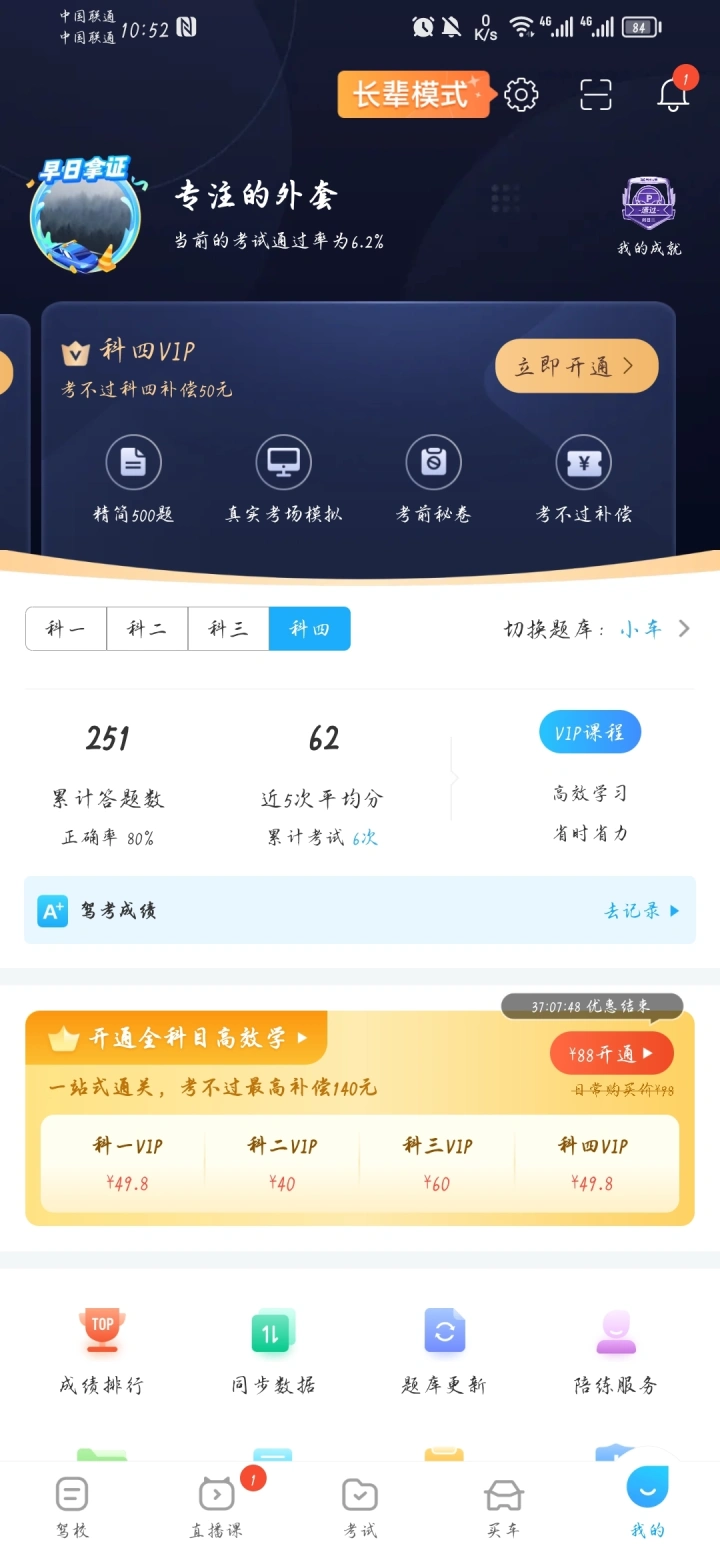Switch to 长辈模式

(x=413, y=95)
